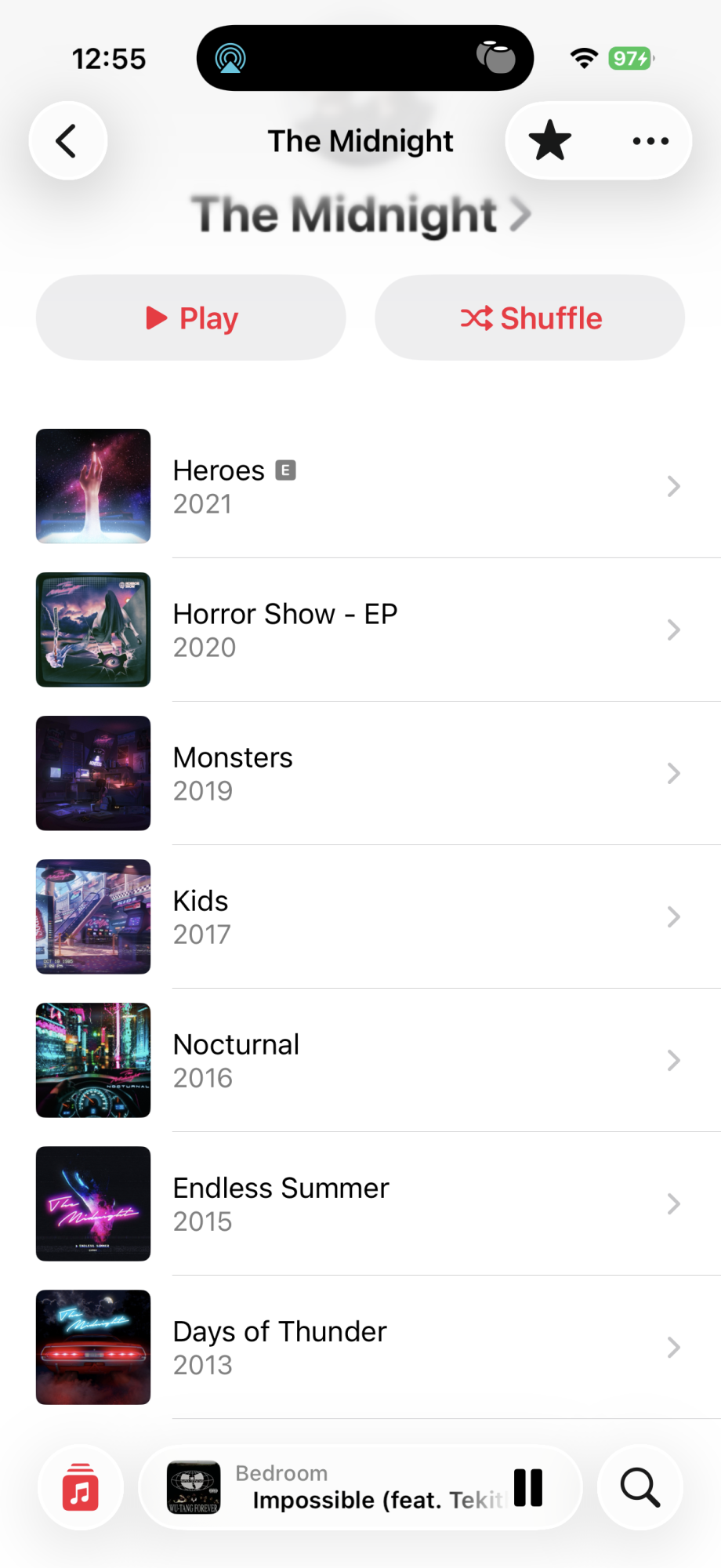The height and width of the screenshot is (1568, 721).
Task: Favorite The Midnight with the star
Action: tap(550, 141)
